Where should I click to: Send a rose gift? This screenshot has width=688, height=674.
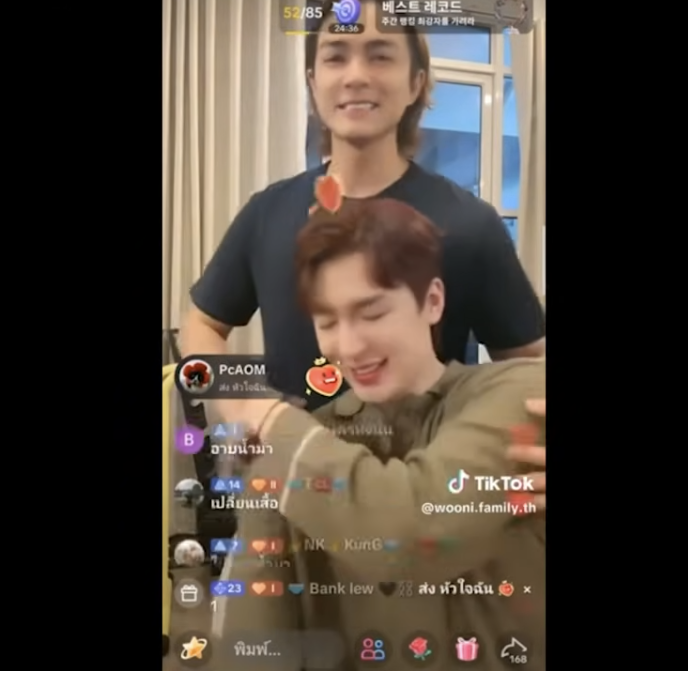[x=420, y=649]
